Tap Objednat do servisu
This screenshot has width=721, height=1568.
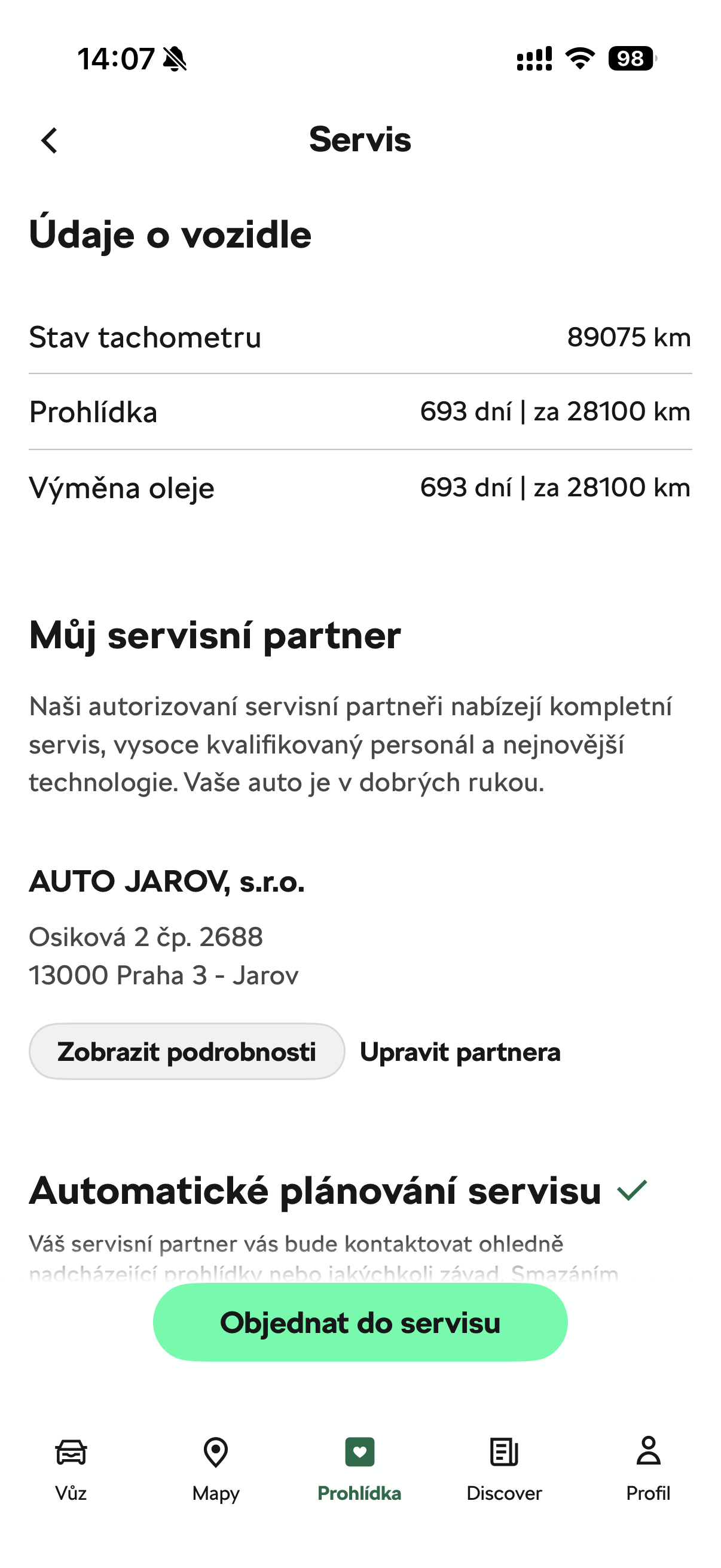[360, 1323]
